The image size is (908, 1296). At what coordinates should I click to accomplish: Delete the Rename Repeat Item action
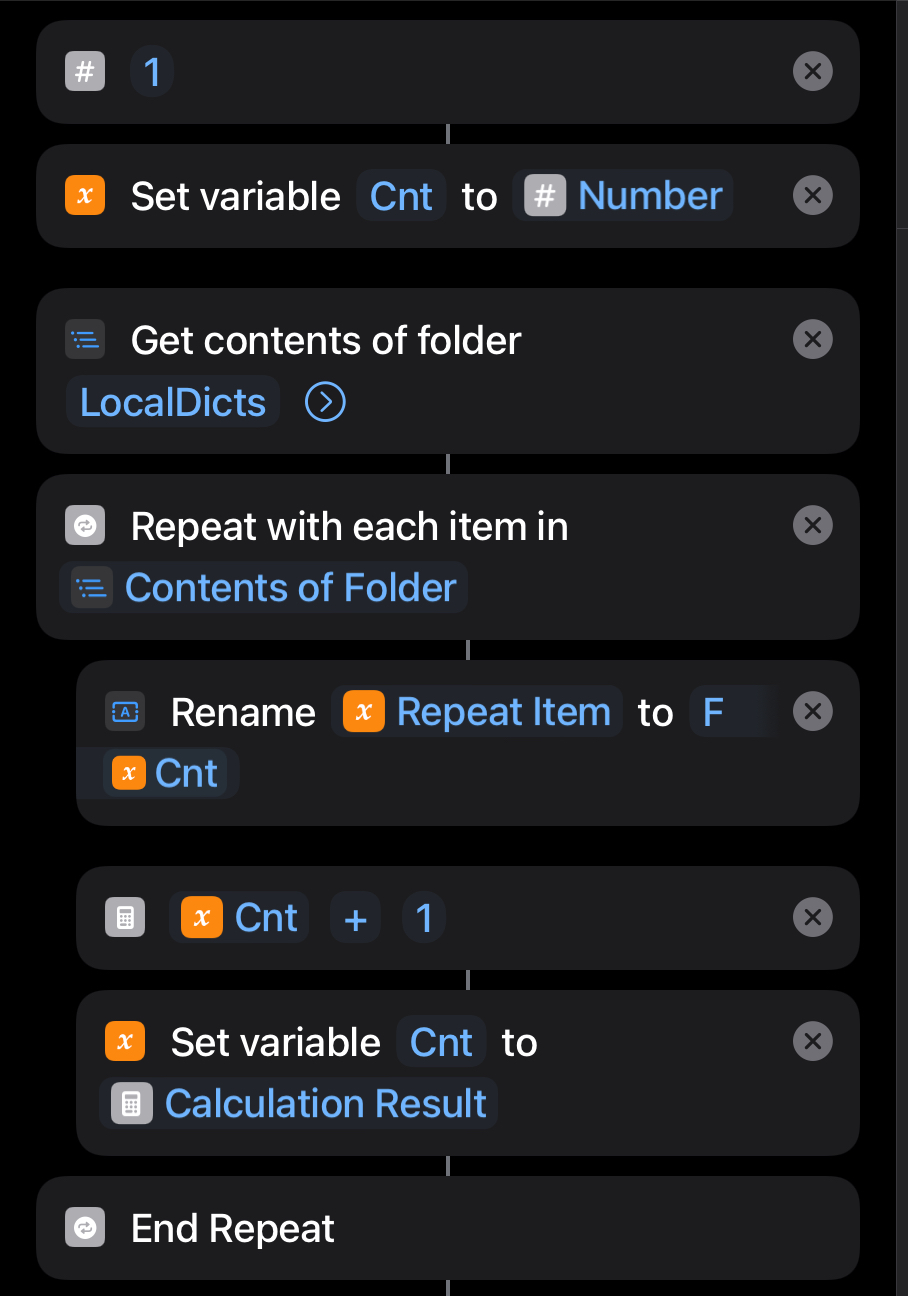[812, 712]
